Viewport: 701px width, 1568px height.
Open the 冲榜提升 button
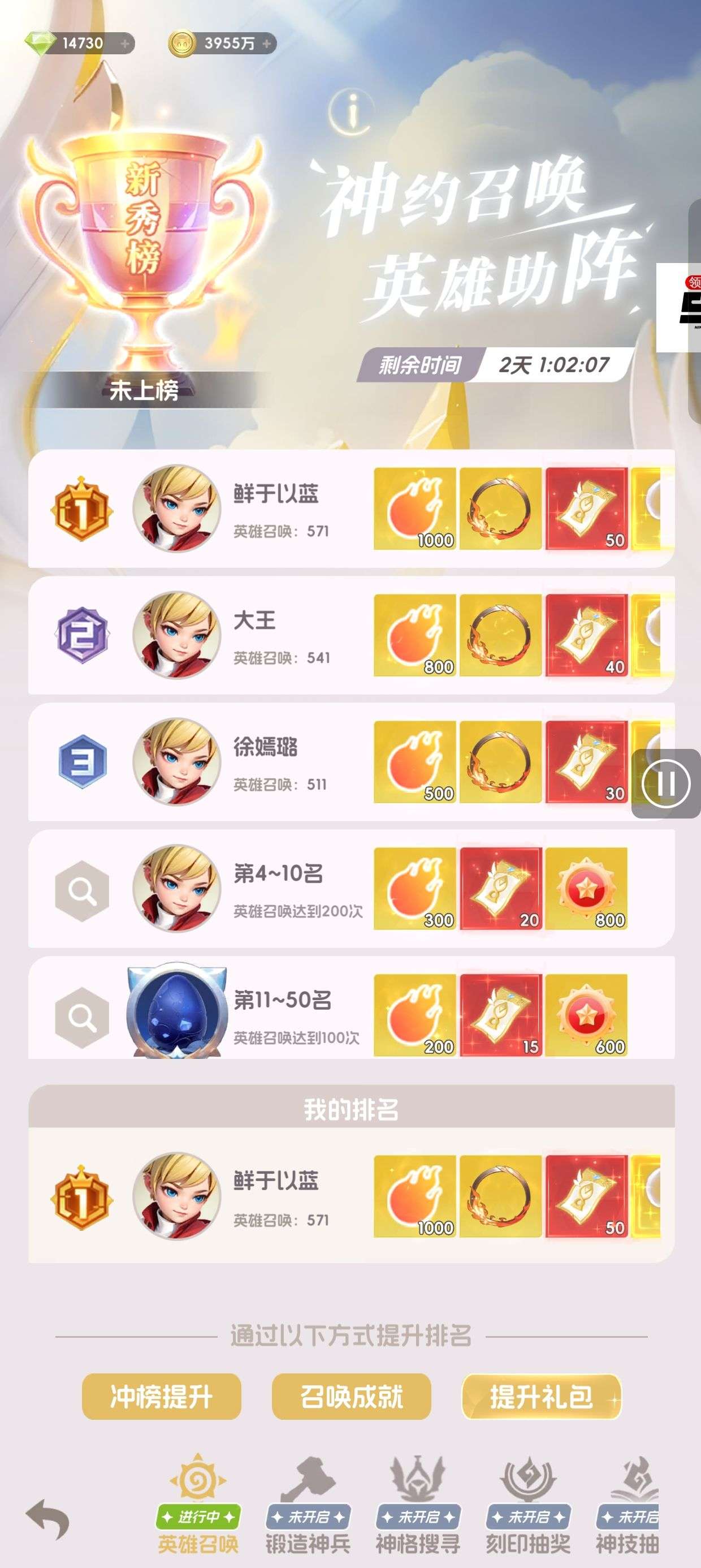tap(161, 1397)
